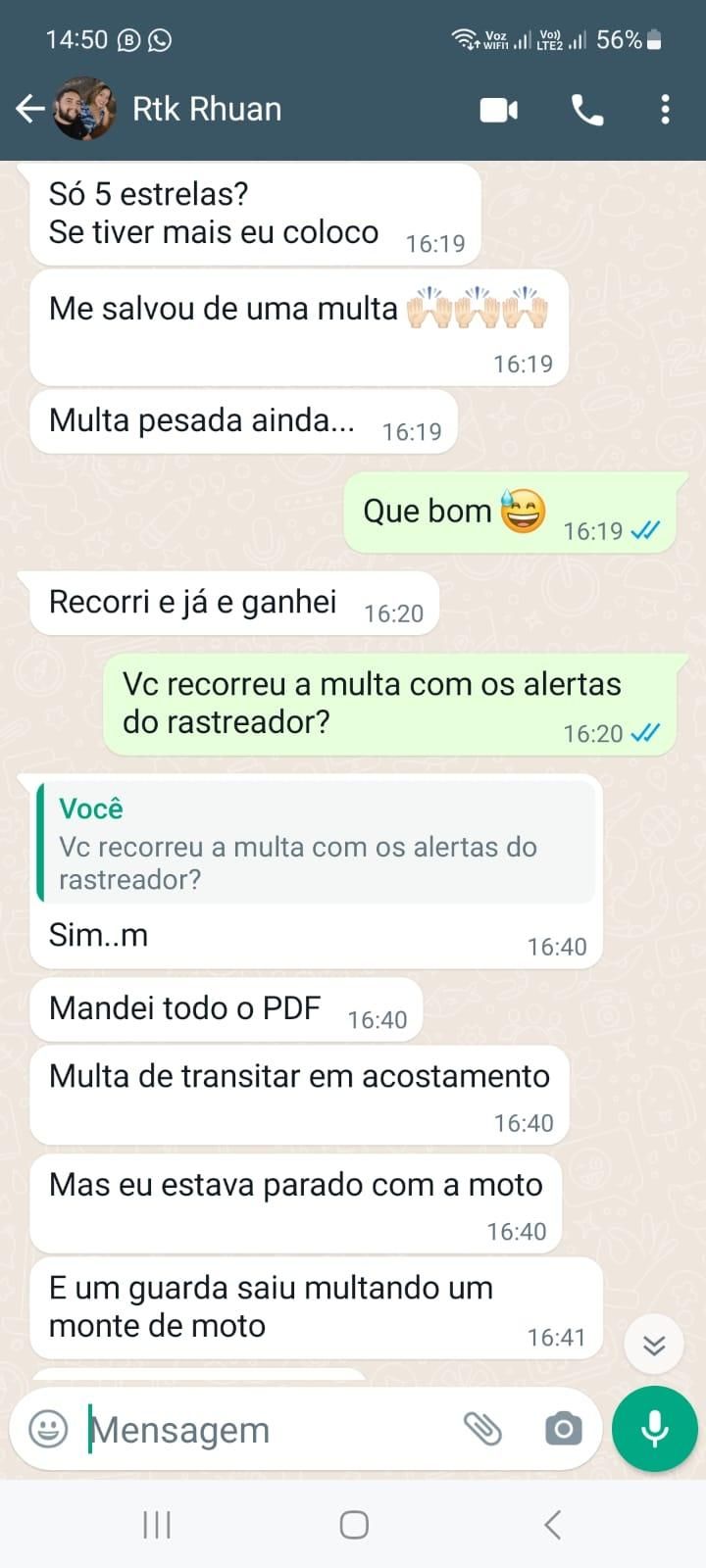Open the camera from message bar

point(563,1429)
